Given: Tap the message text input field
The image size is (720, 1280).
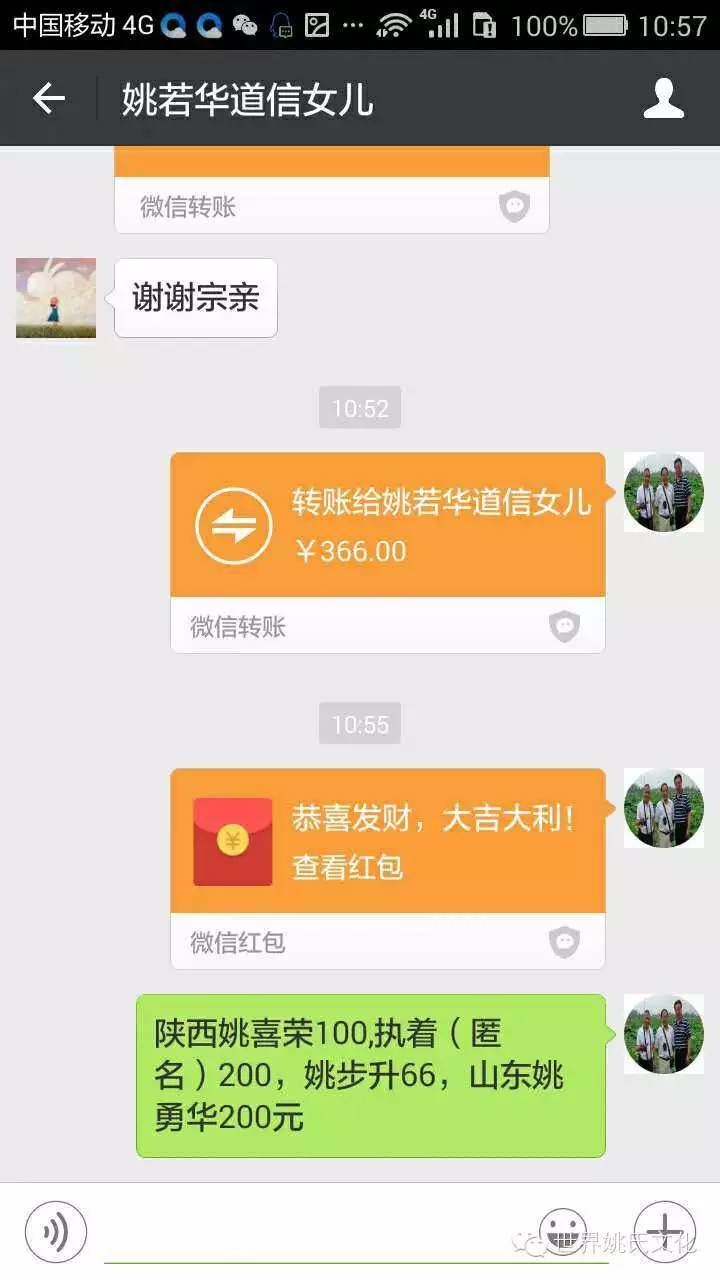Looking at the screenshot, I should [x=310, y=1232].
